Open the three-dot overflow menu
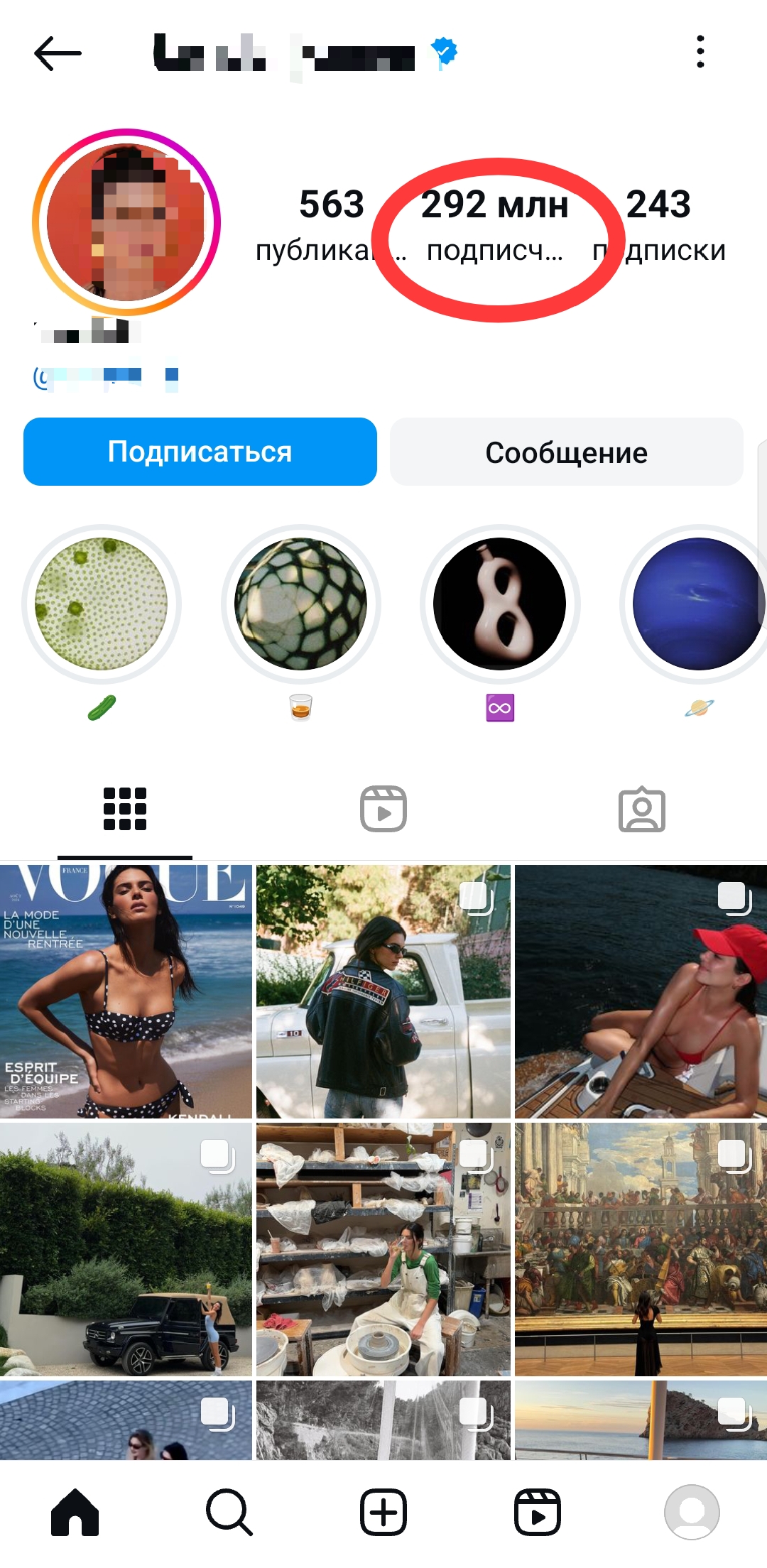This screenshot has height=1568, width=767. (x=700, y=52)
